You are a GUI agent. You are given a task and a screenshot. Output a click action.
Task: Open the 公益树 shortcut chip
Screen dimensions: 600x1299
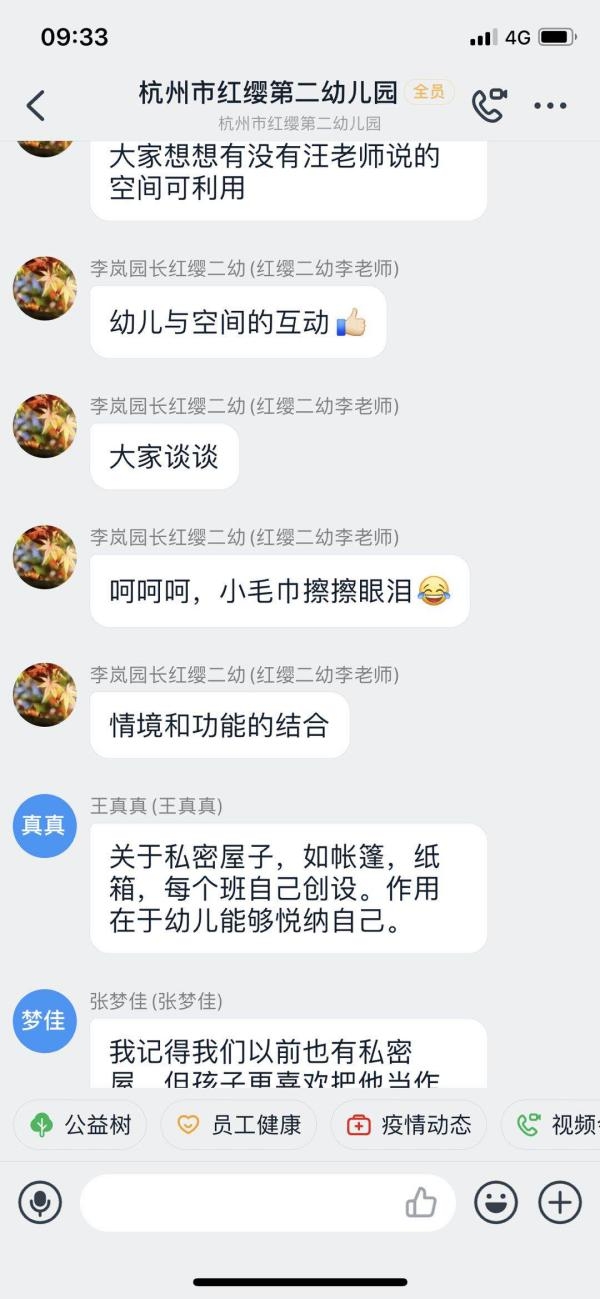pos(81,1125)
